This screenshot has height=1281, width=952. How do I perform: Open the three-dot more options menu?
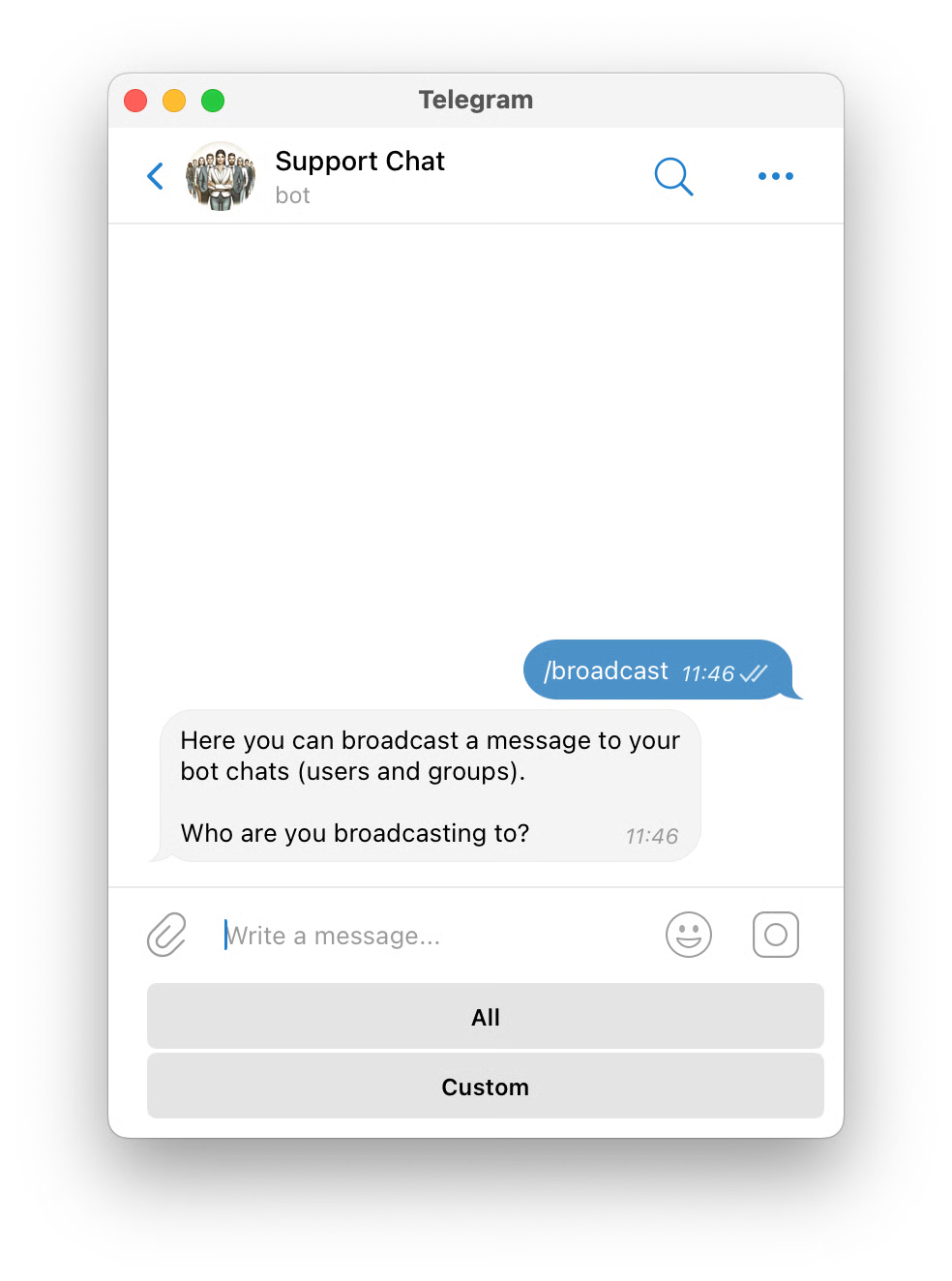tap(776, 176)
